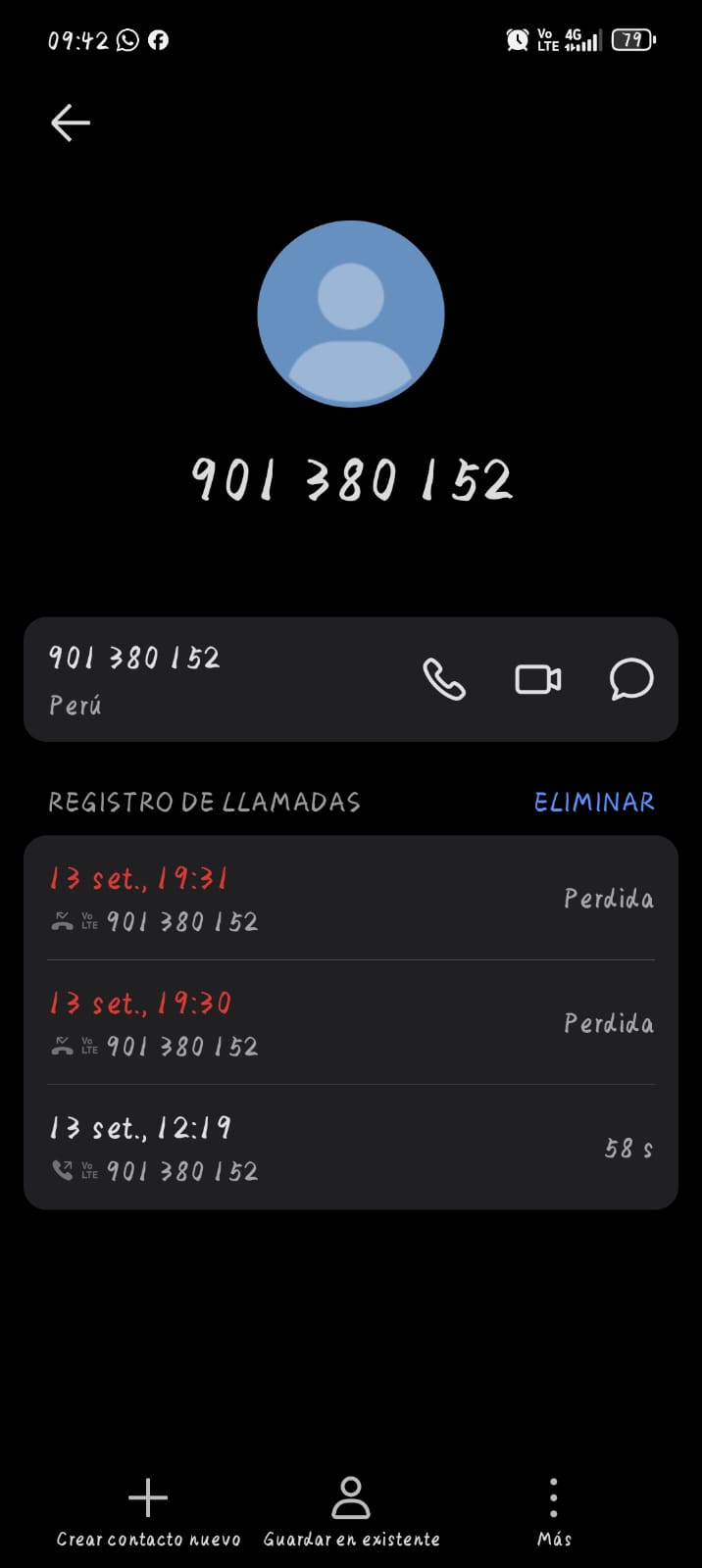
Task: Open the missed call from 19:31
Action: point(351,899)
